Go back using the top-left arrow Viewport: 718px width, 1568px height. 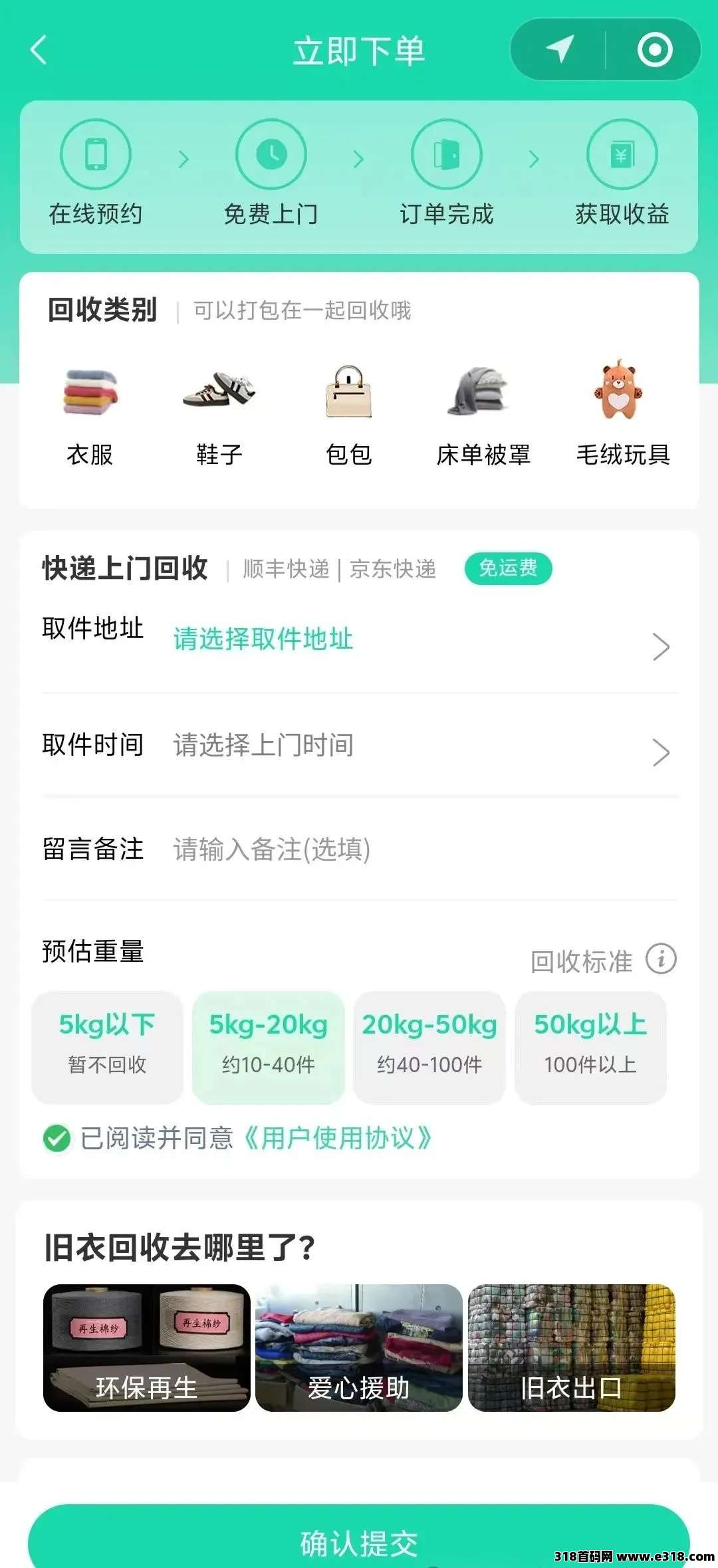tap(39, 50)
